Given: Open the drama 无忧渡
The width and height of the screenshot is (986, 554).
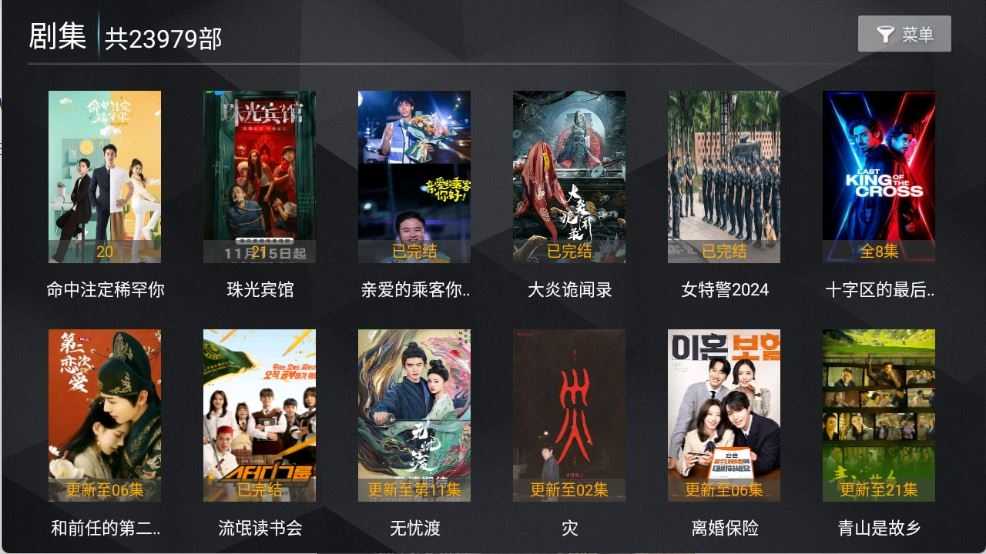Looking at the screenshot, I should click(x=415, y=415).
